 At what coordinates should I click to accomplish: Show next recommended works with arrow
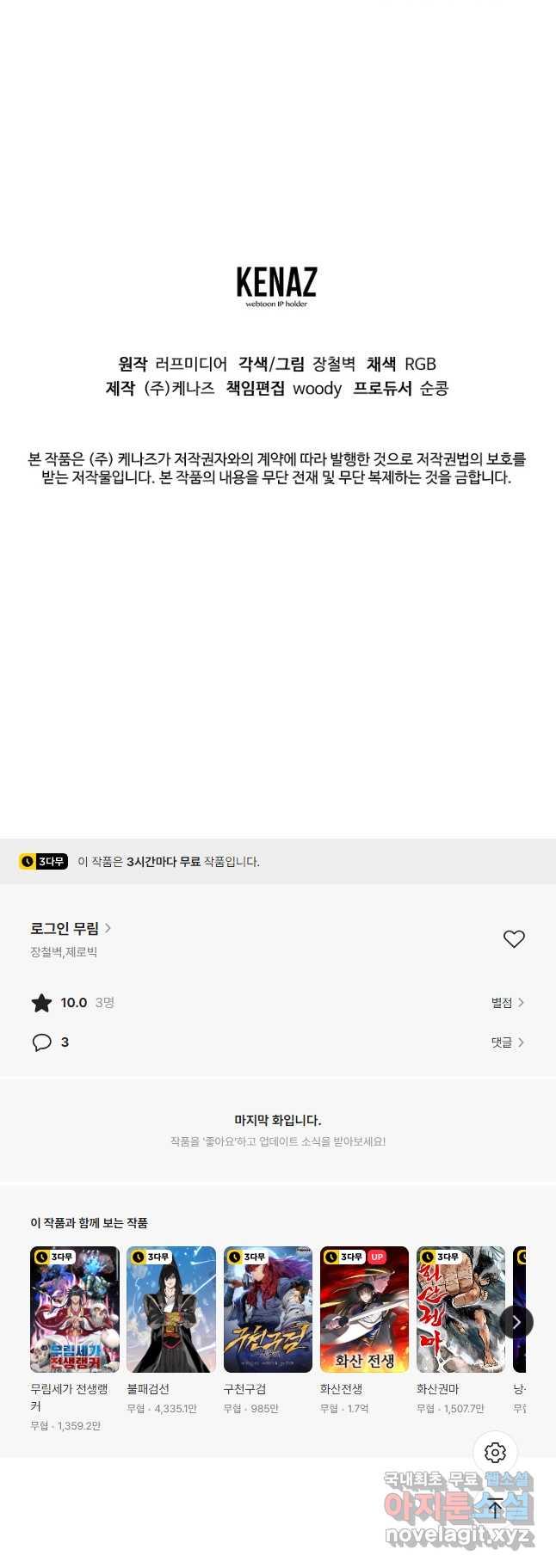(516, 1322)
